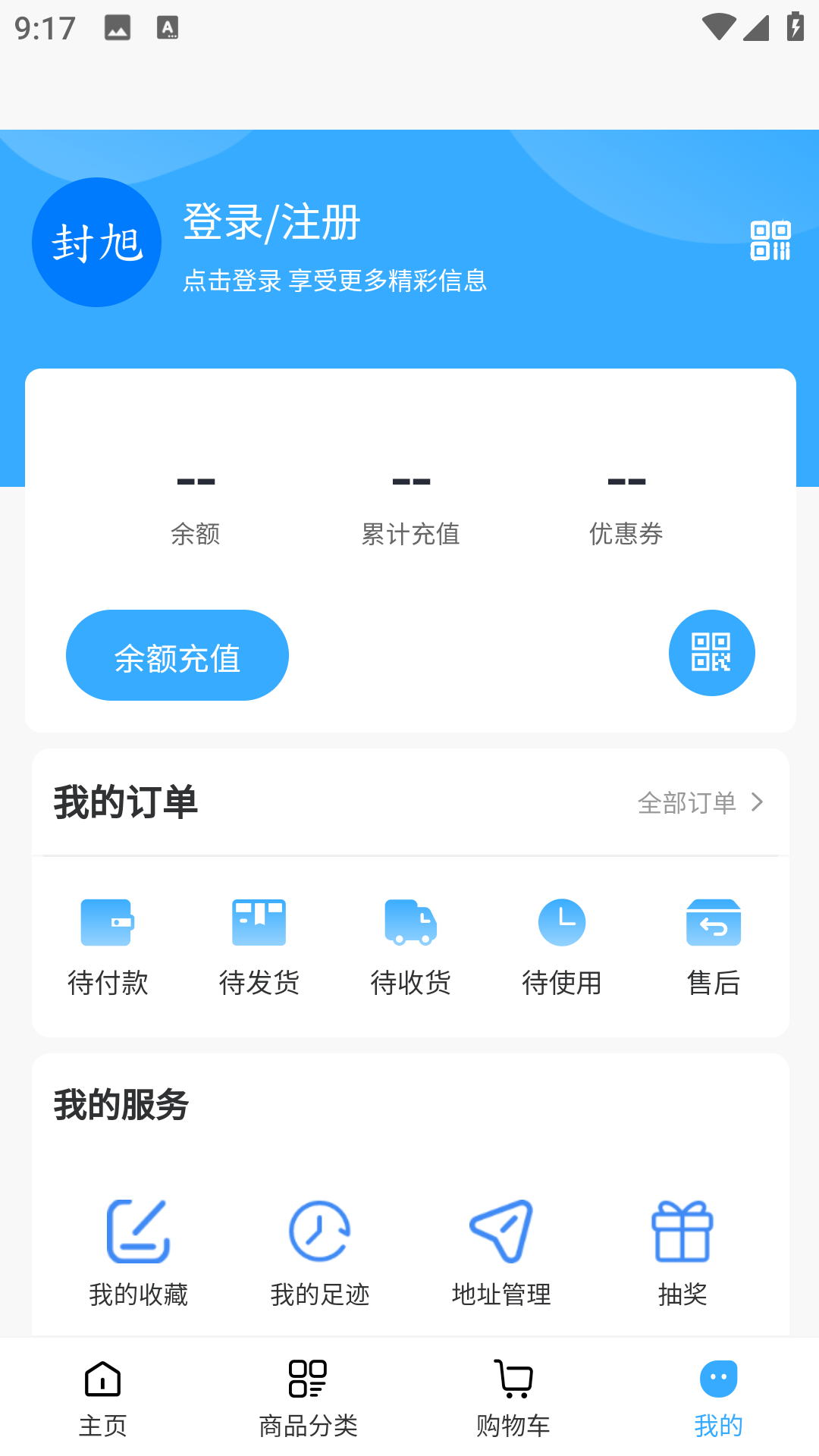Tap the 封旭 profile avatar

coord(96,243)
